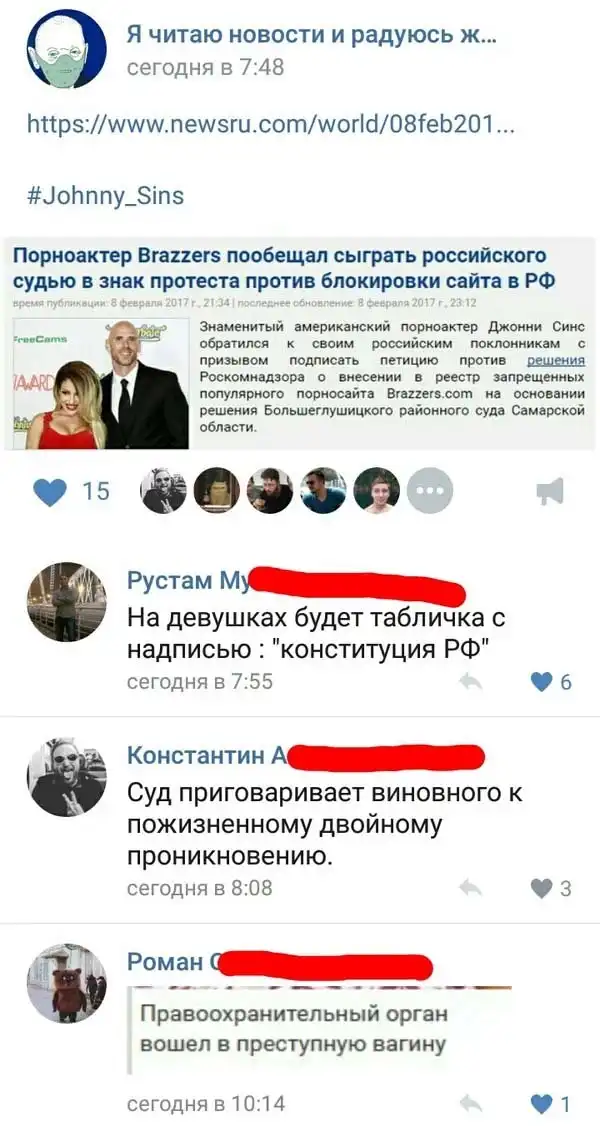Open the attached news article image
The width and height of the screenshot is (600, 1126).
[300, 342]
